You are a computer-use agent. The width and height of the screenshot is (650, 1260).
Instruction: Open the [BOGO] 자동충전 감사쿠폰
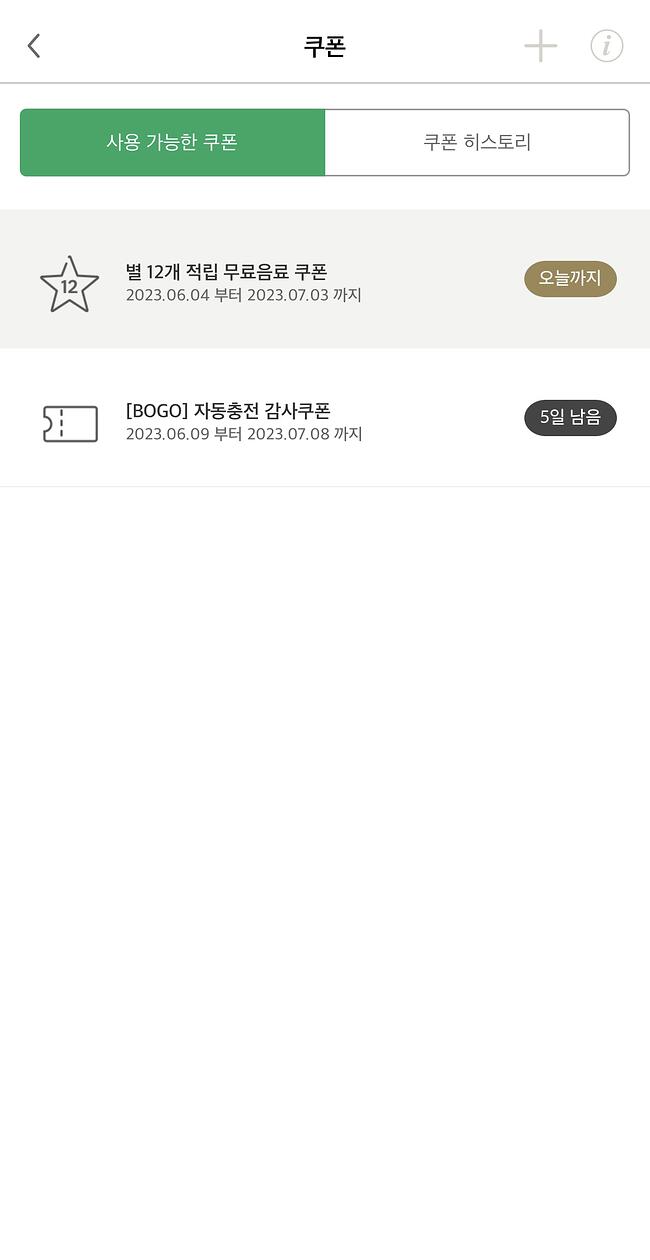tap(325, 419)
